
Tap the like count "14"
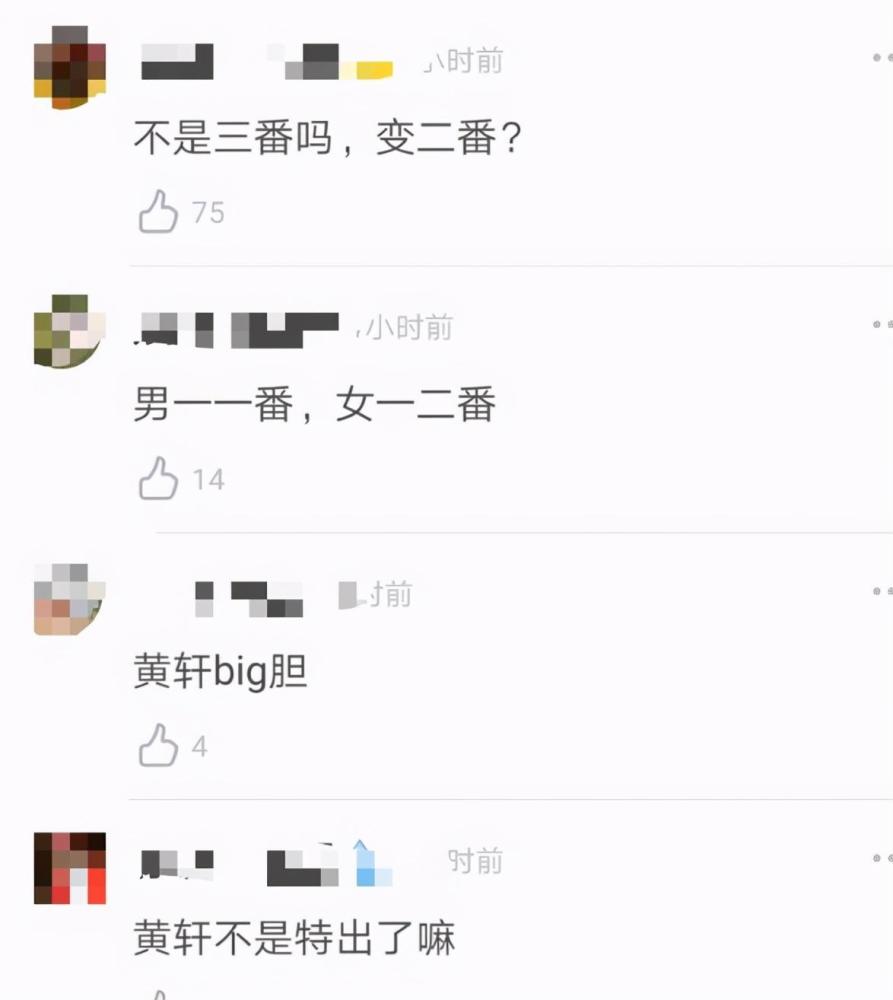click(208, 478)
